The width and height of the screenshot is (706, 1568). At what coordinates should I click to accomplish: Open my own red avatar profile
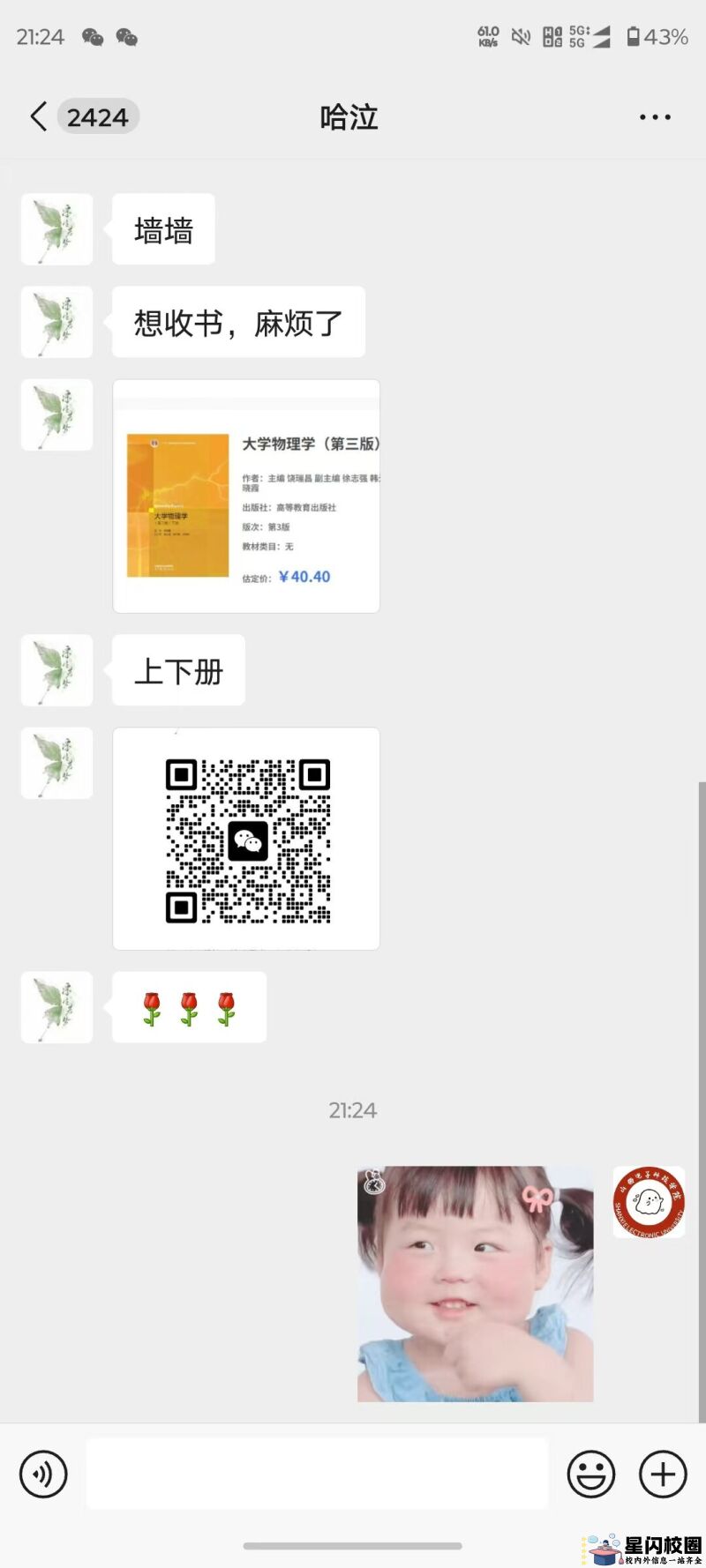coord(649,1201)
